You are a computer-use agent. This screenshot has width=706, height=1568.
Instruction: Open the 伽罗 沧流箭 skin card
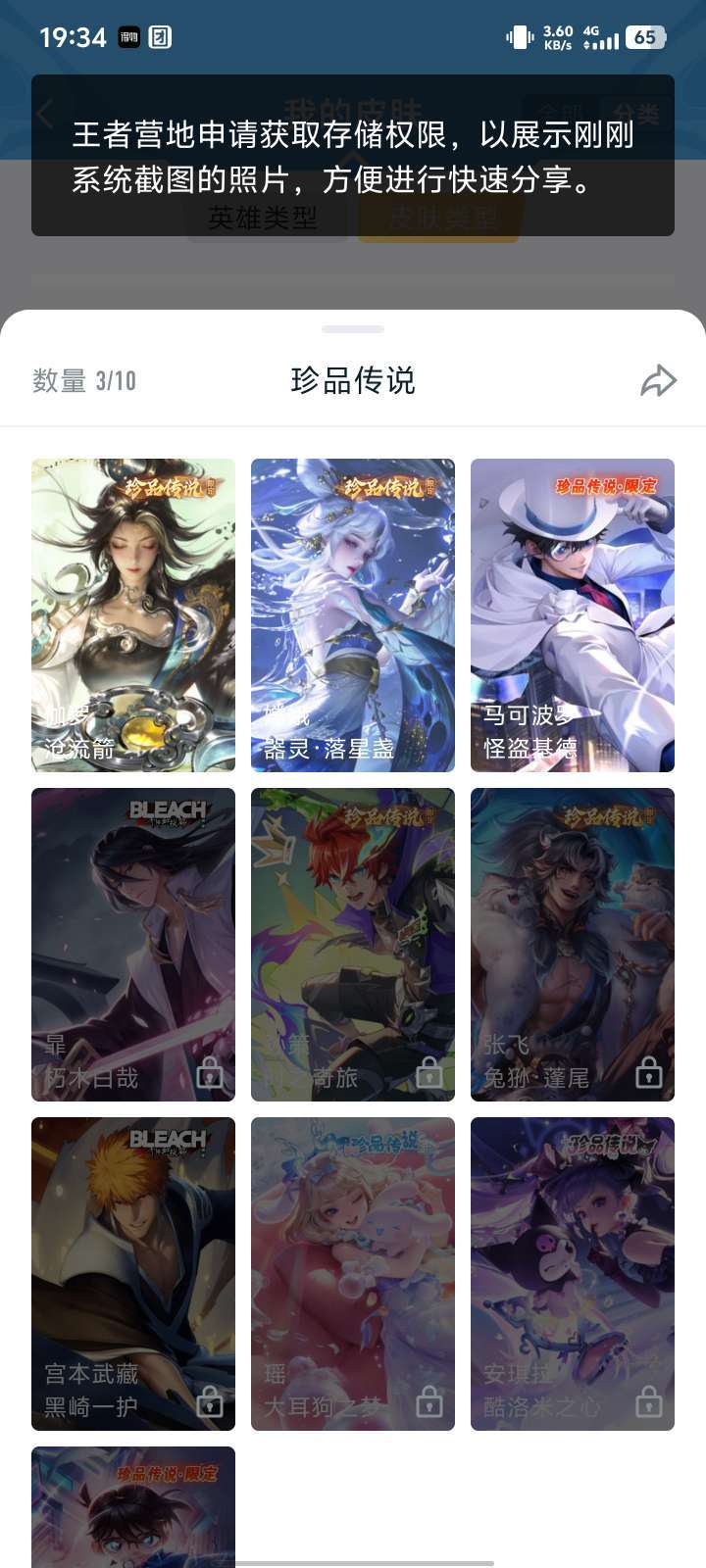(x=132, y=614)
